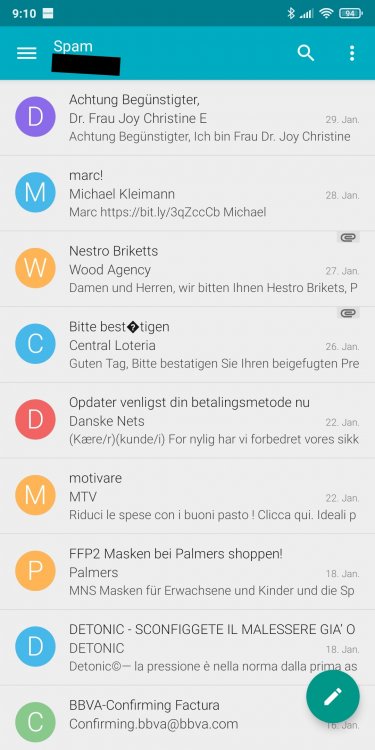Open the Palmers FFP2 Masken email
Viewport: 375px width, 750px height.
tap(188, 572)
